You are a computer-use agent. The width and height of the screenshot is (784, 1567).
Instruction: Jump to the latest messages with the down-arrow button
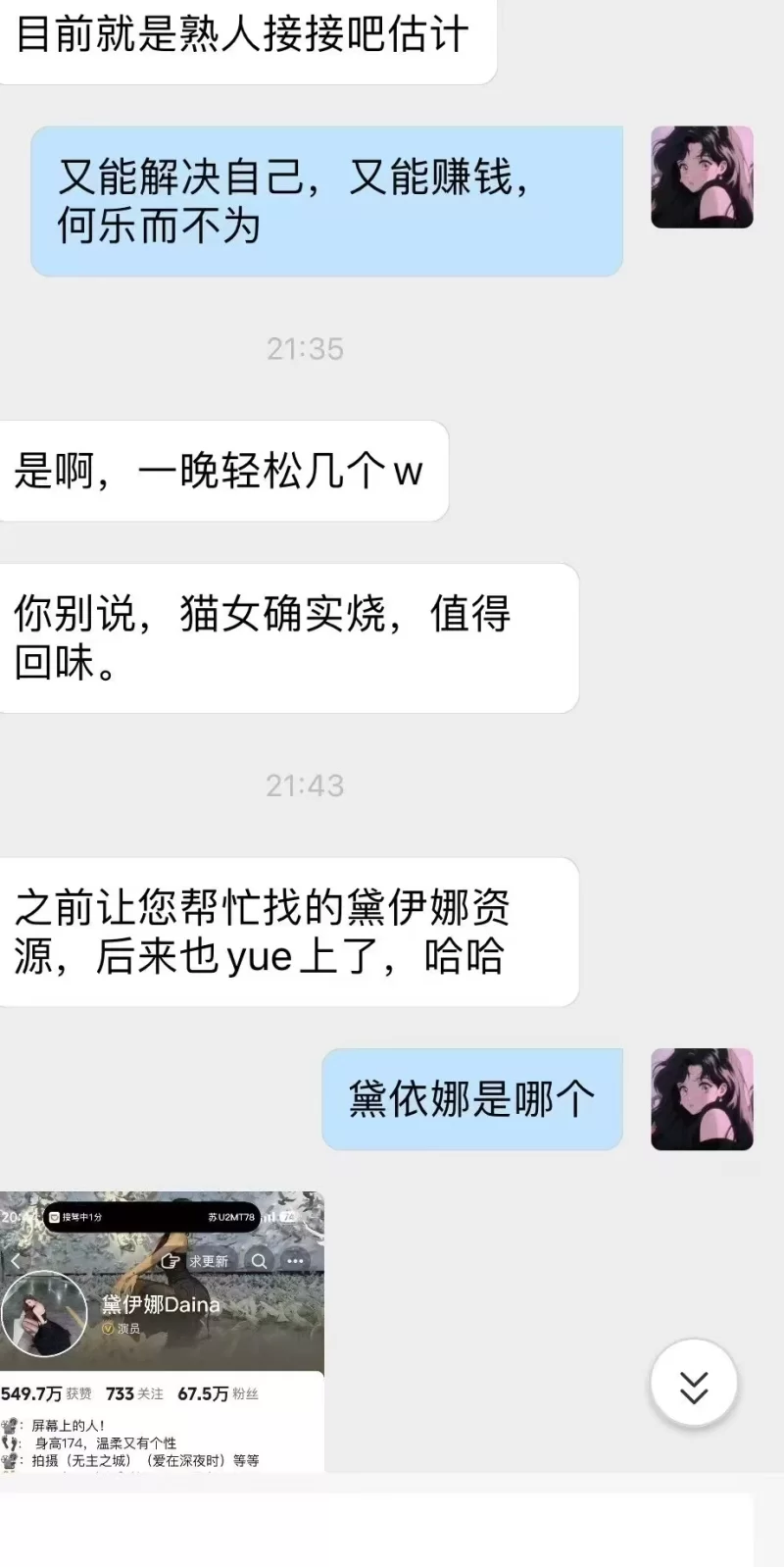click(694, 1384)
